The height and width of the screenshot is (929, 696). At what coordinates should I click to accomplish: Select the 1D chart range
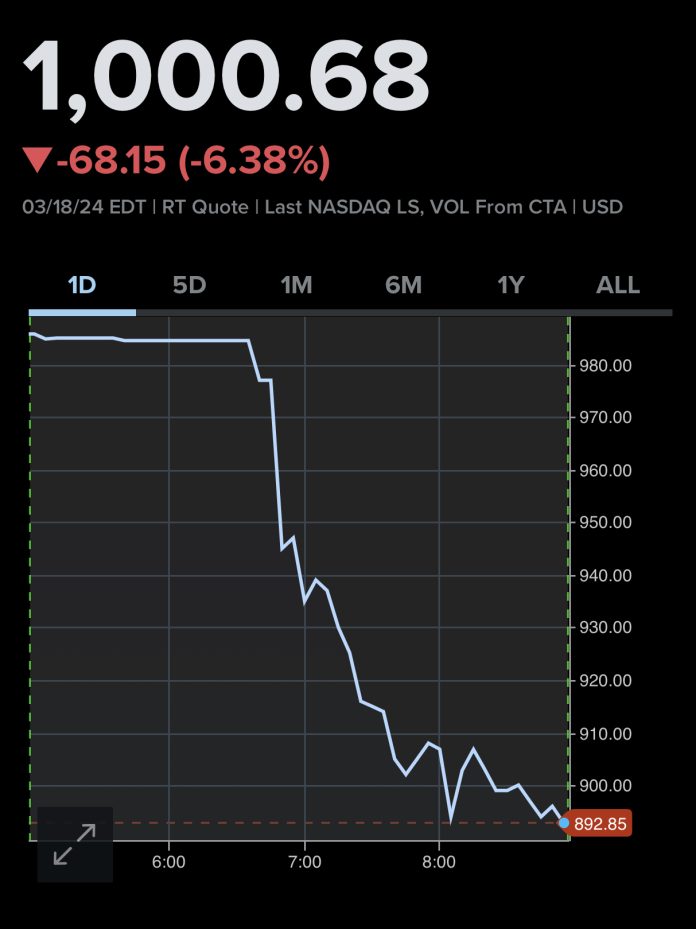[x=82, y=286]
